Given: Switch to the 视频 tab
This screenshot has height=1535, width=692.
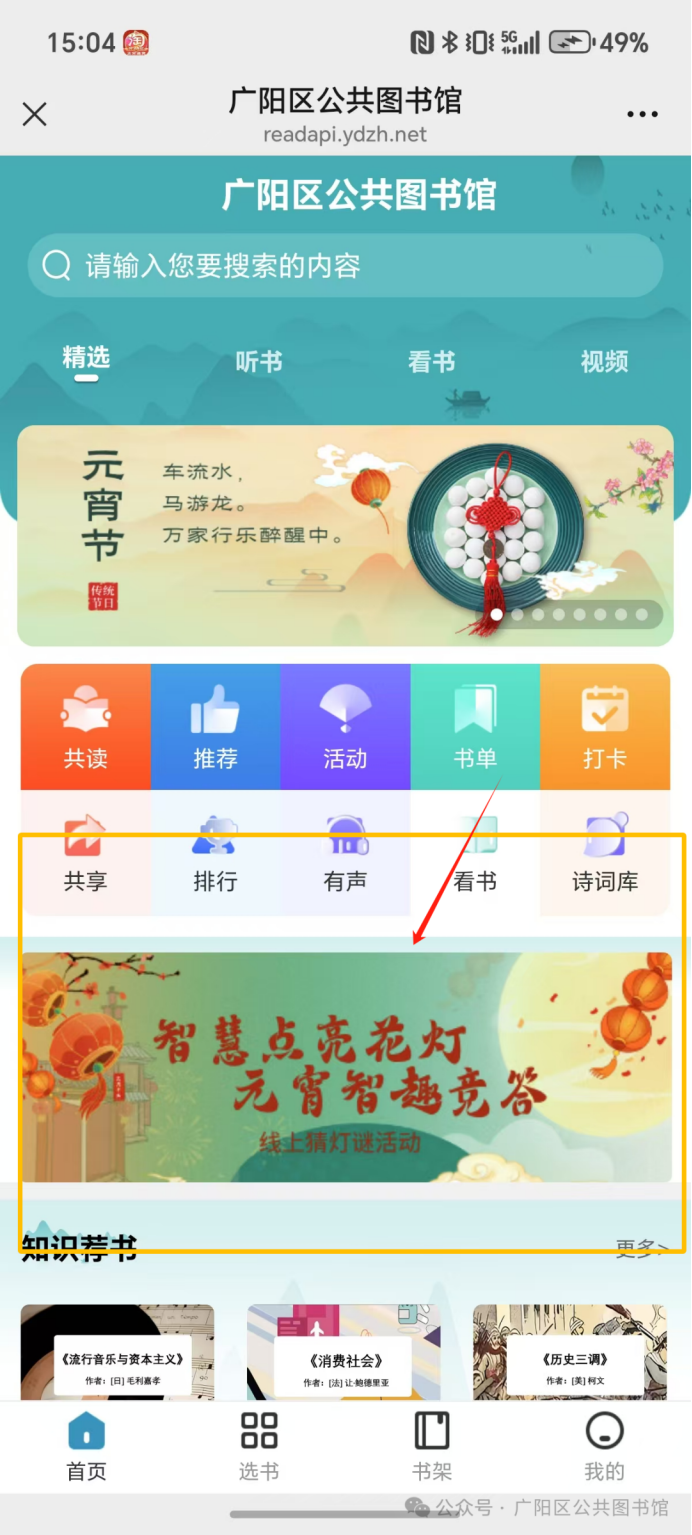Looking at the screenshot, I should (604, 362).
